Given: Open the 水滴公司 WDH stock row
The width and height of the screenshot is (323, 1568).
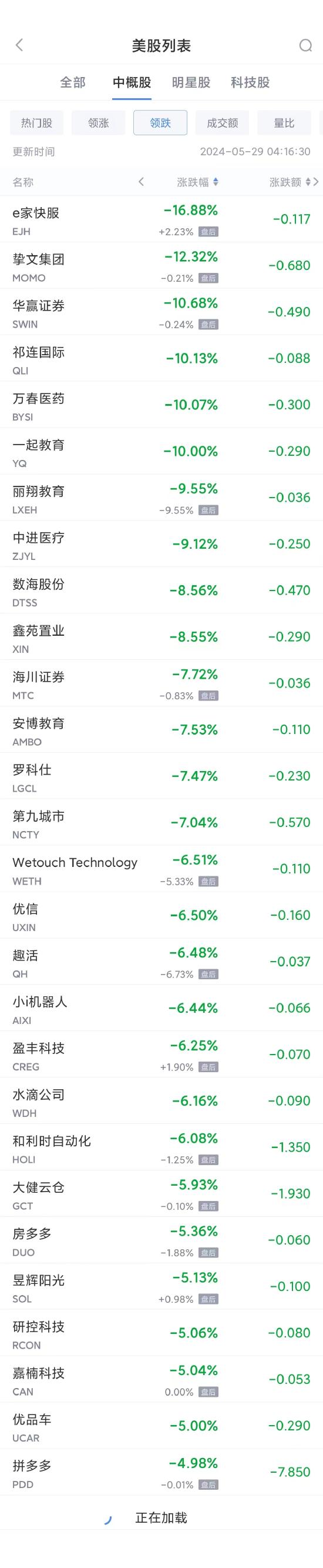Looking at the screenshot, I should pos(161,1100).
